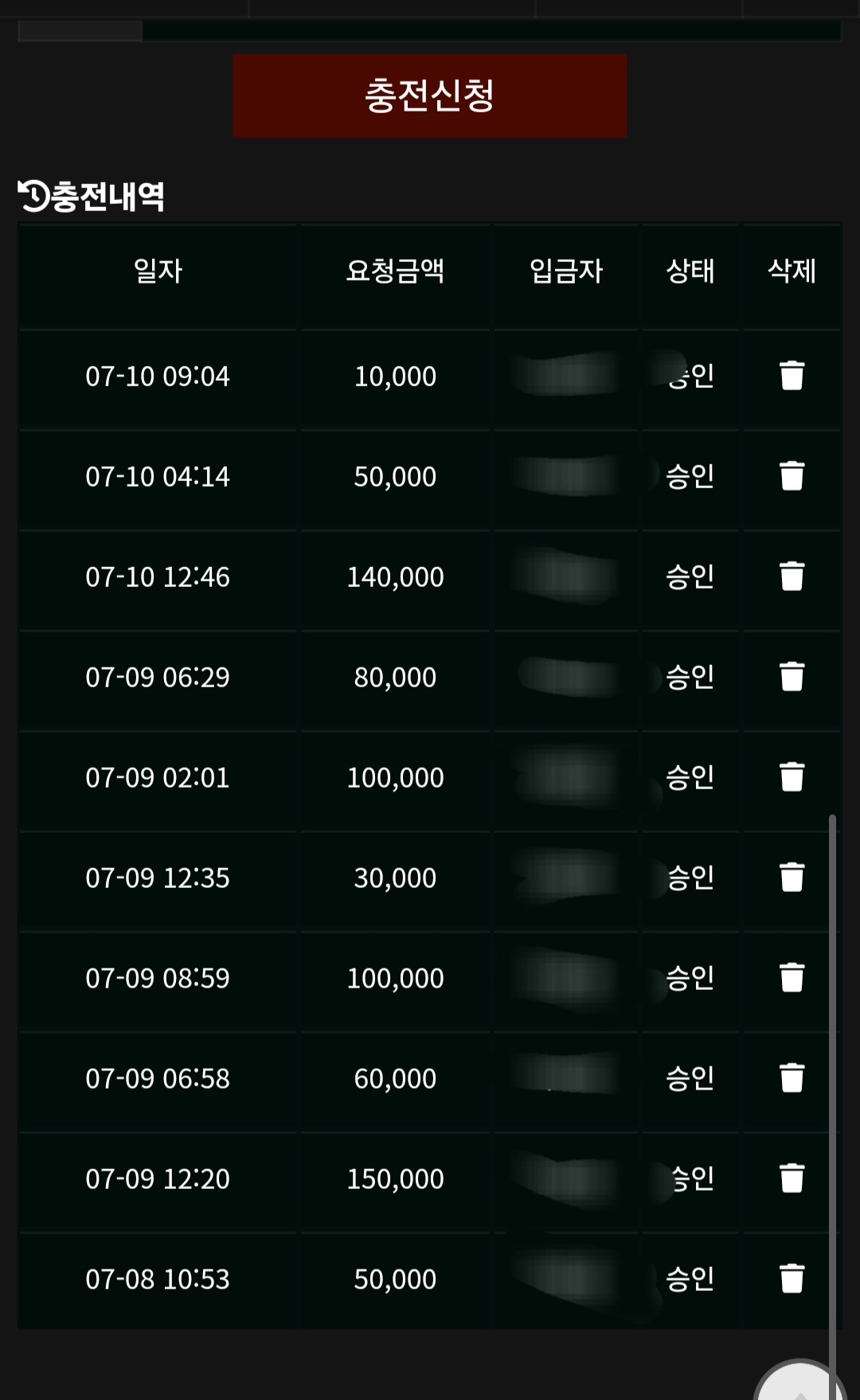This screenshot has height=1400, width=860.
Task: Delete the 60,000 charge entry
Action: click(792, 1077)
